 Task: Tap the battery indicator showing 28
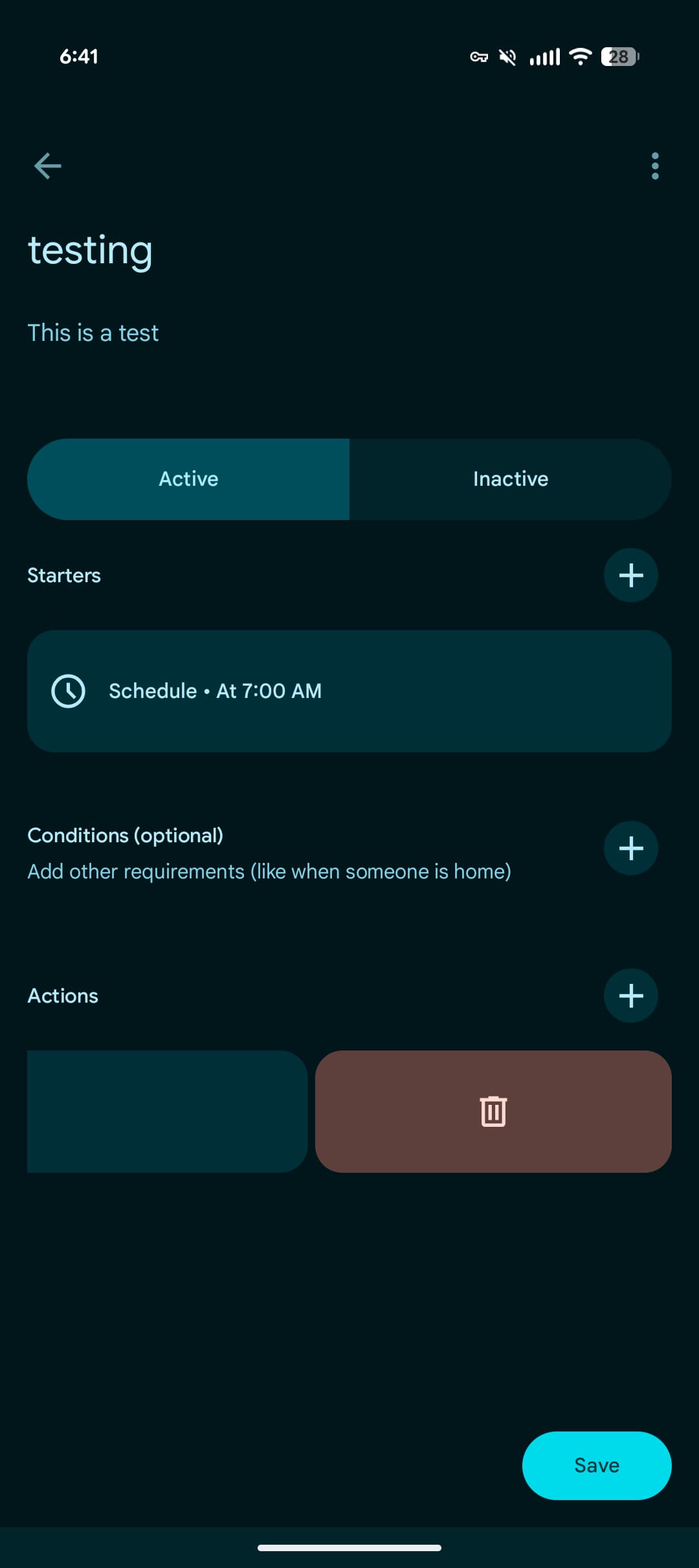[618, 57]
